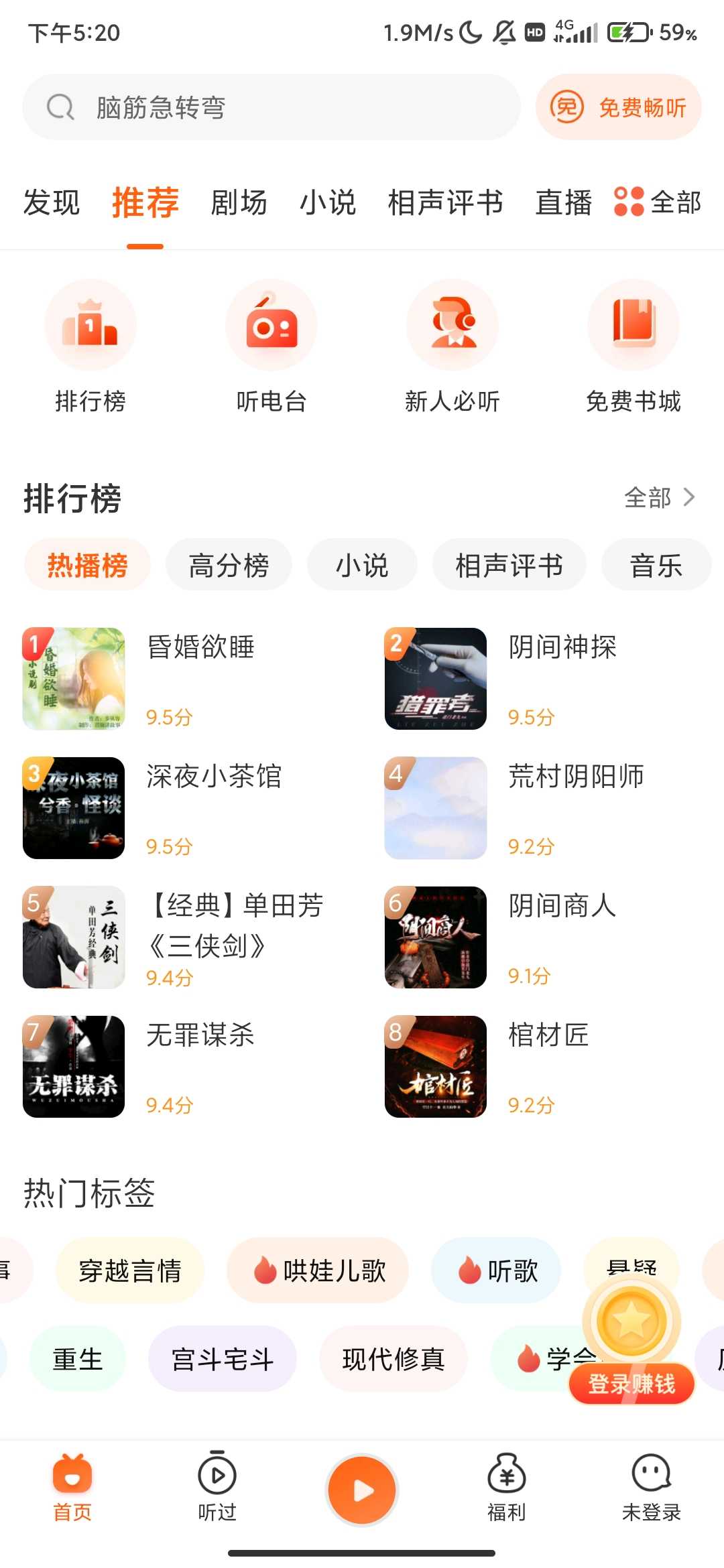724x1568 pixels.
Task: Tap the 新人必听 icon
Action: (x=452, y=324)
